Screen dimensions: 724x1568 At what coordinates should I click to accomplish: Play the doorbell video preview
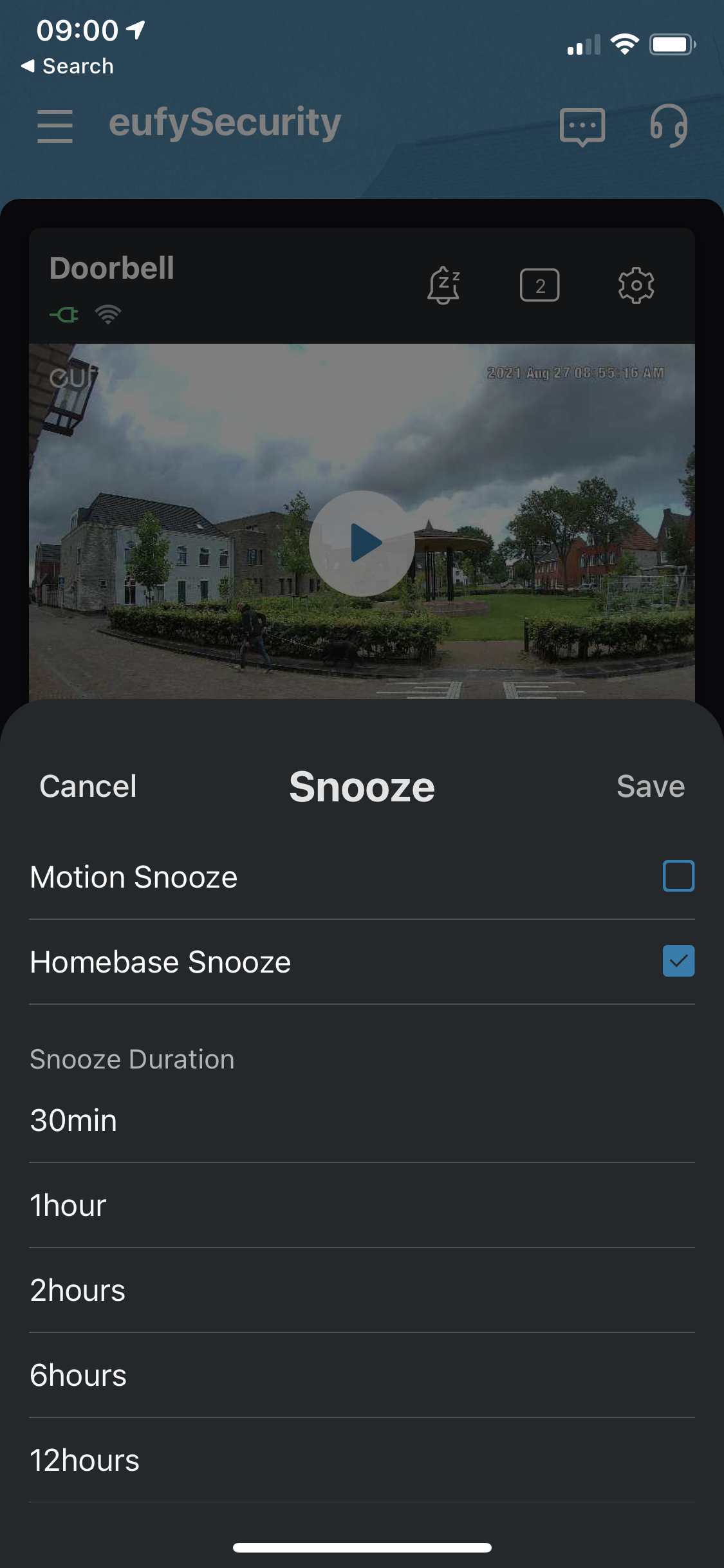[362, 543]
